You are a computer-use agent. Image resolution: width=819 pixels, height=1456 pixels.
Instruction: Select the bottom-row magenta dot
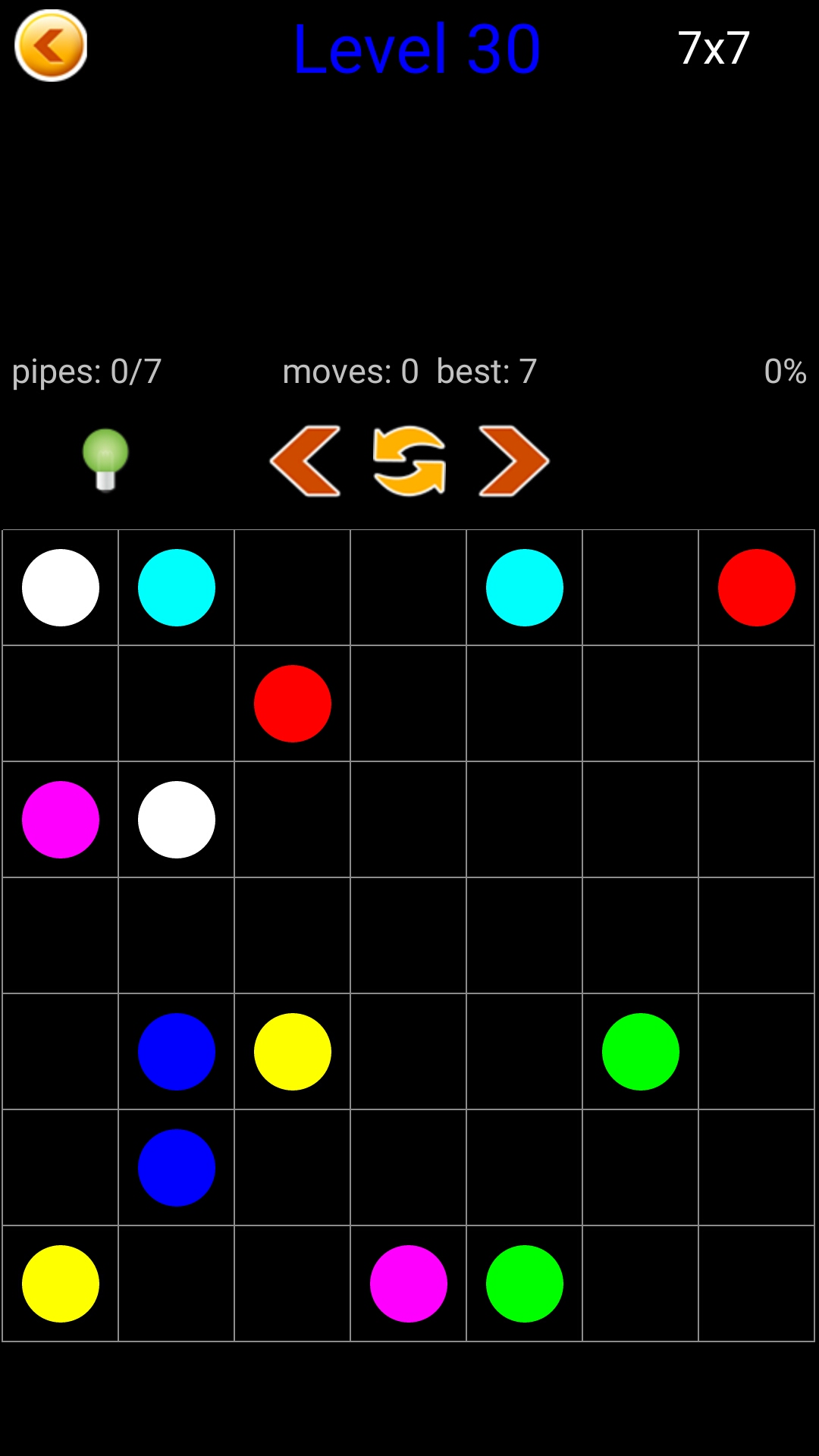tap(409, 1284)
